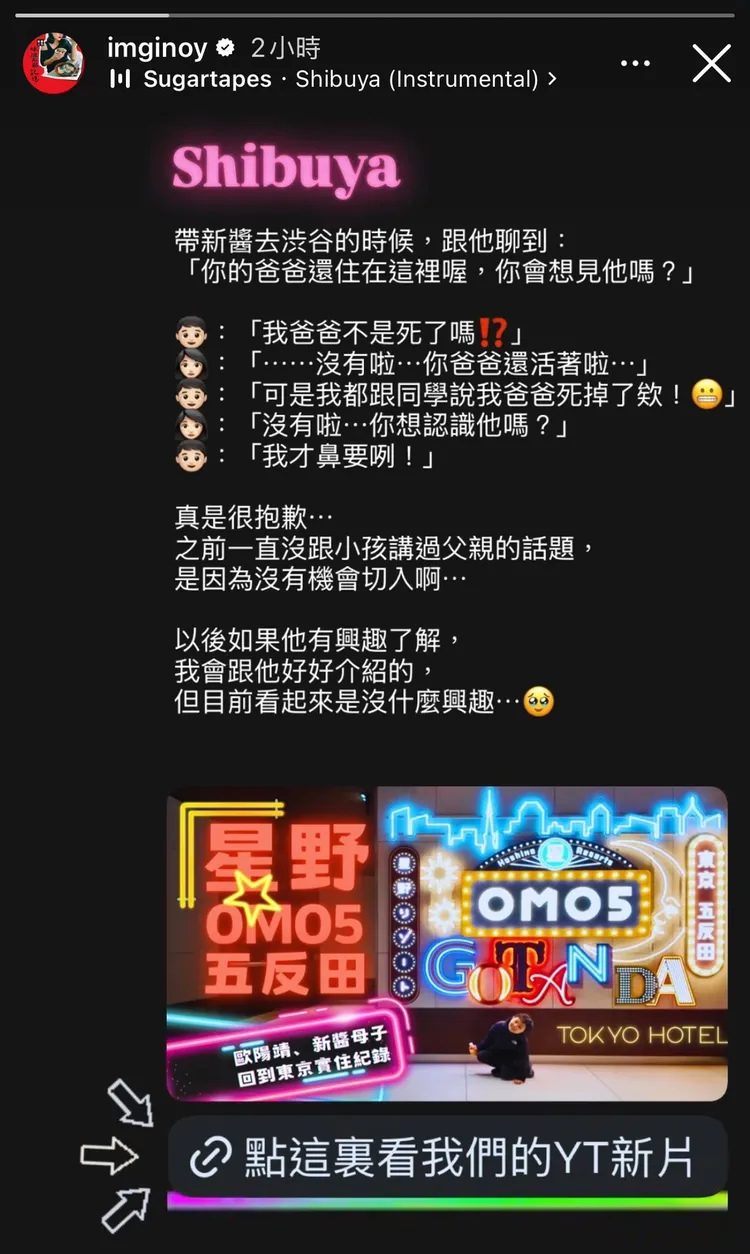The height and width of the screenshot is (1254, 750).
Task: Click the pink Shibuya title text
Action: point(287,169)
